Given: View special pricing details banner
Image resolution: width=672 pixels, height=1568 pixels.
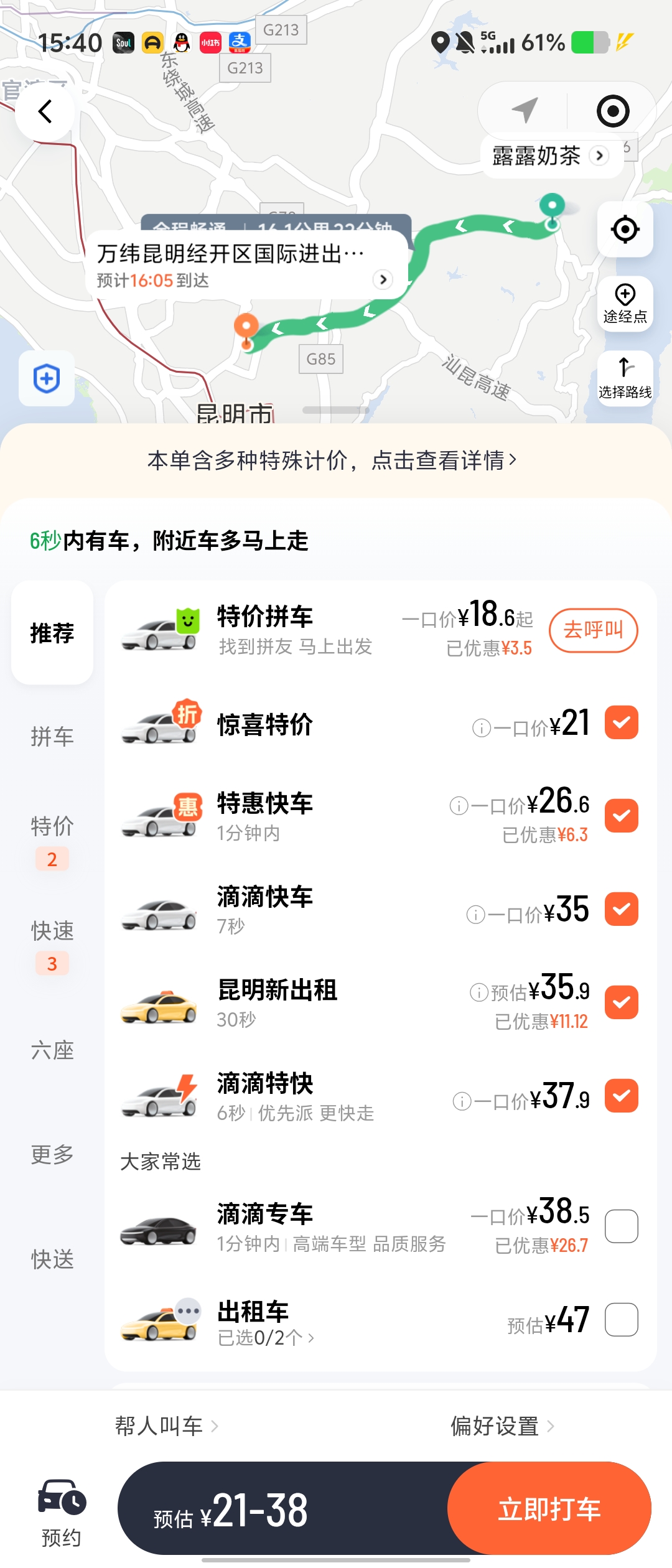Looking at the screenshot, I should 332,460.
